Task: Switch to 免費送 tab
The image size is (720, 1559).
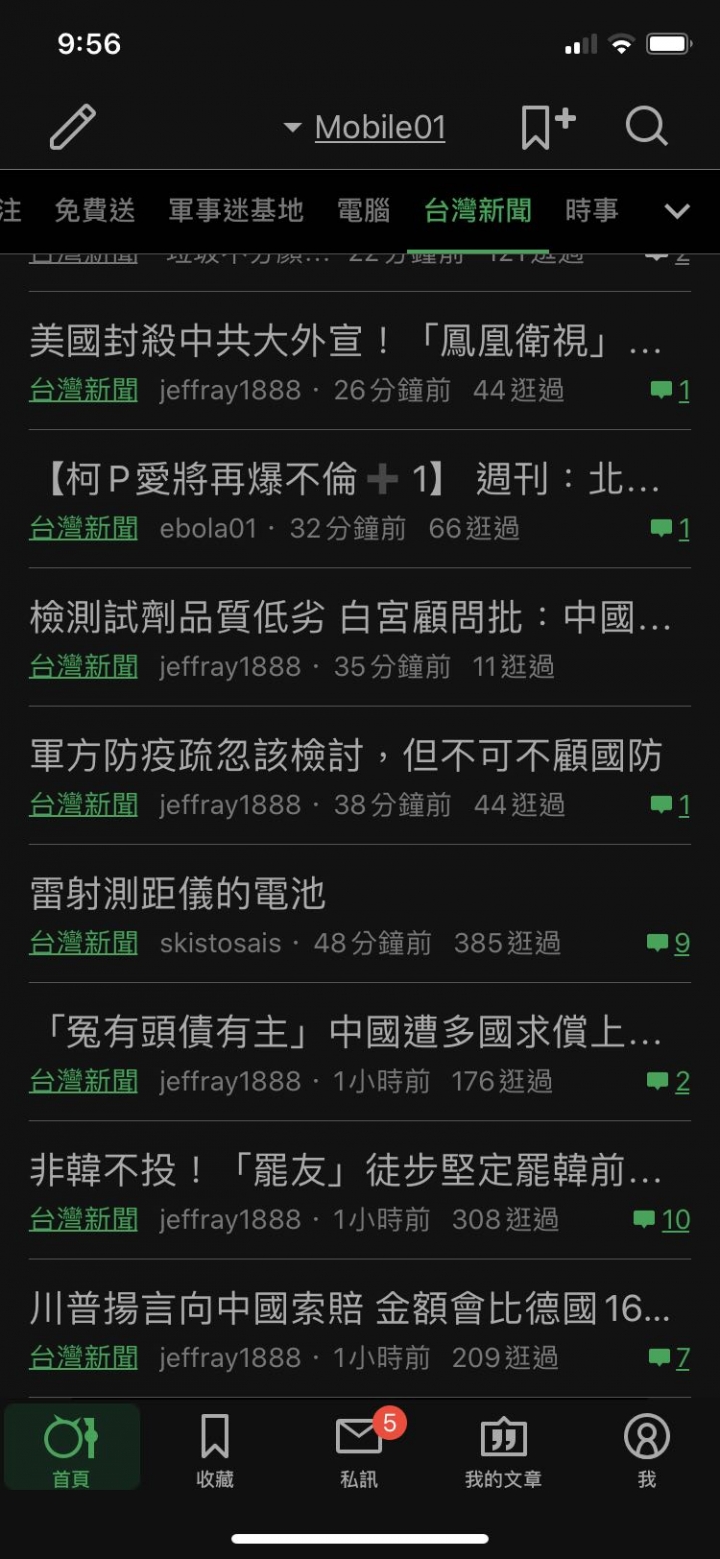Action: tap(95, 210)
